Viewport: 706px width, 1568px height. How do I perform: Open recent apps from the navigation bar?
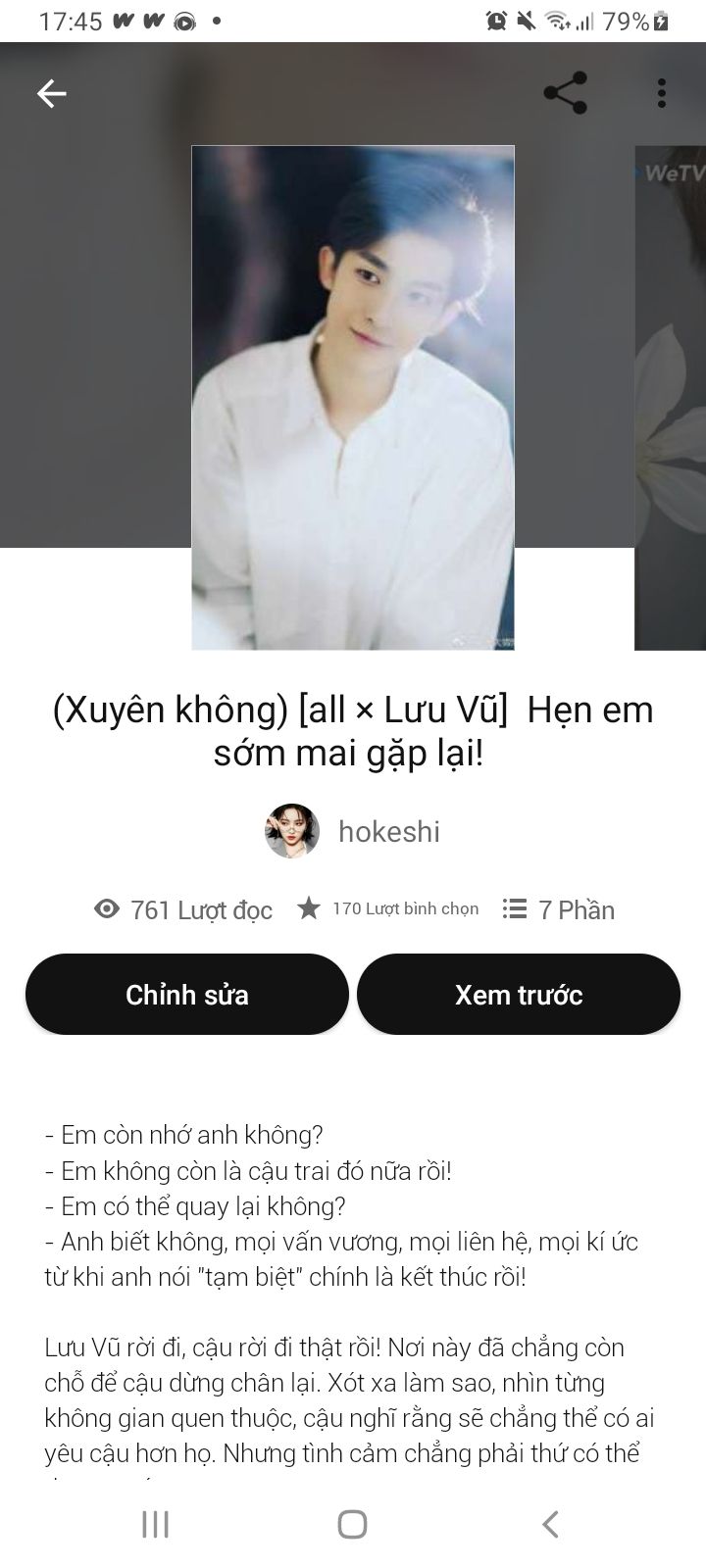coord(155,1524)
